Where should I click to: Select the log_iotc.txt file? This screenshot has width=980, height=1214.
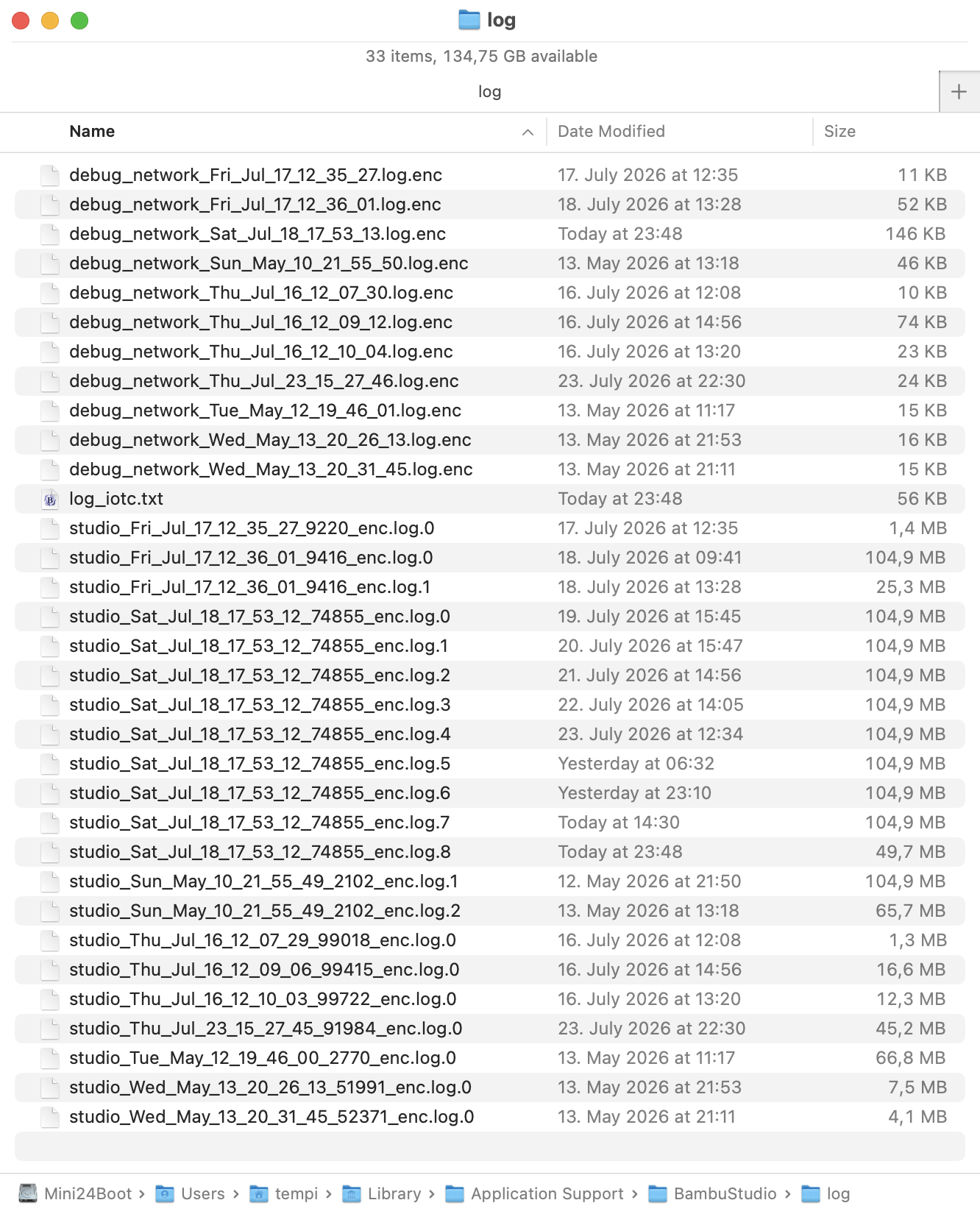point(490,499)
